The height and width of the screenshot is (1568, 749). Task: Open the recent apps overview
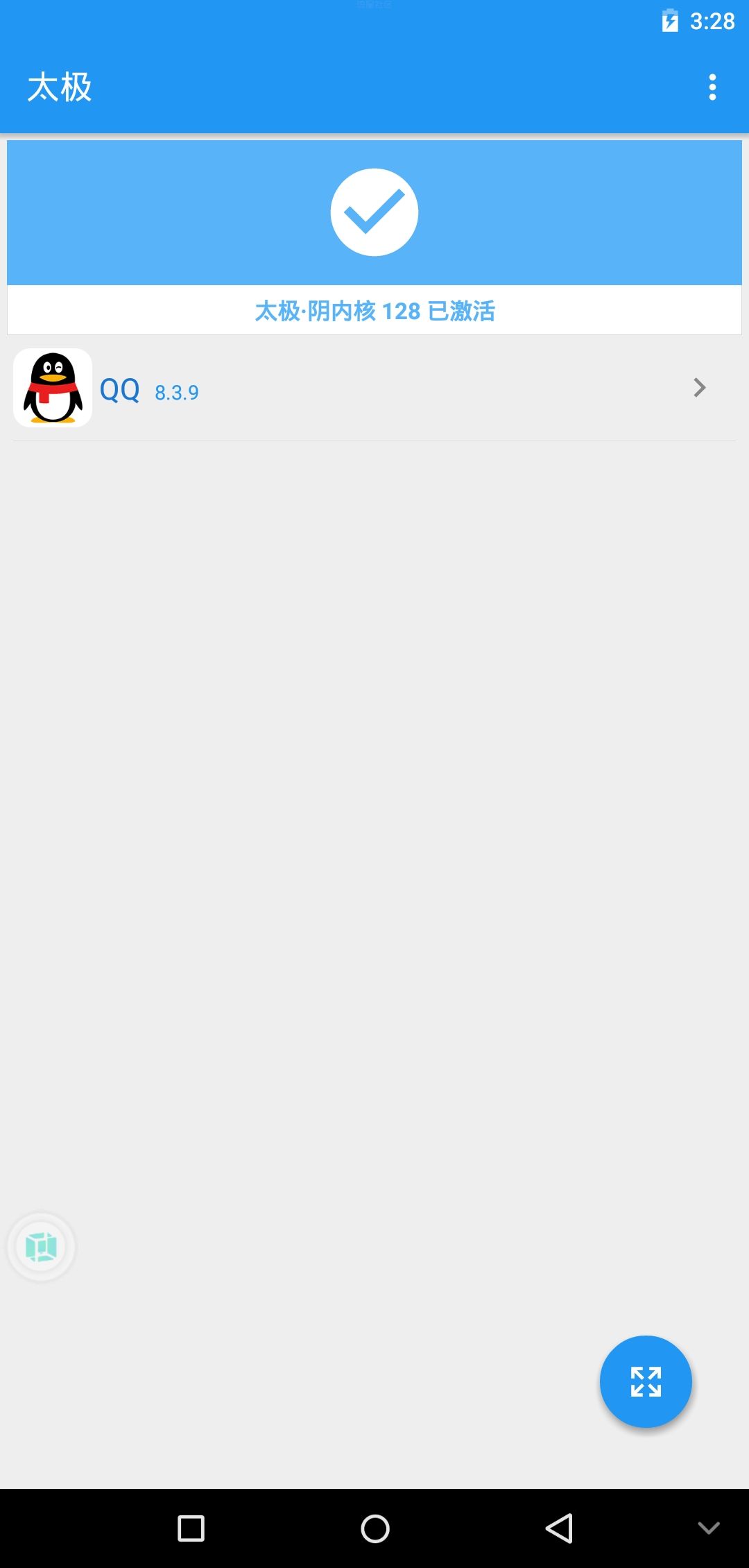(191, 1528)
